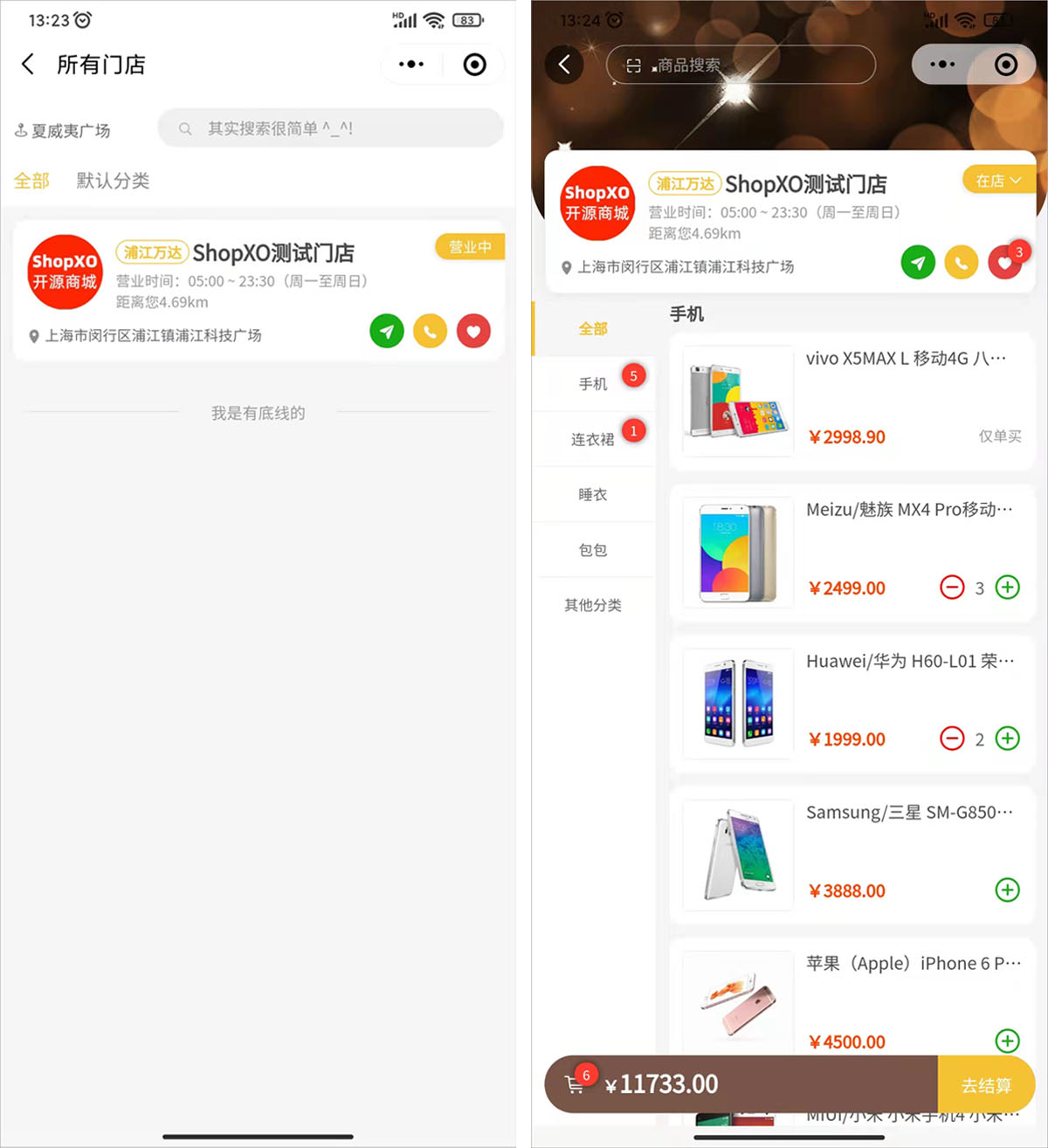Open the 包包 category
This screenshot has height=1148, width=1048.
pos(593,550)
